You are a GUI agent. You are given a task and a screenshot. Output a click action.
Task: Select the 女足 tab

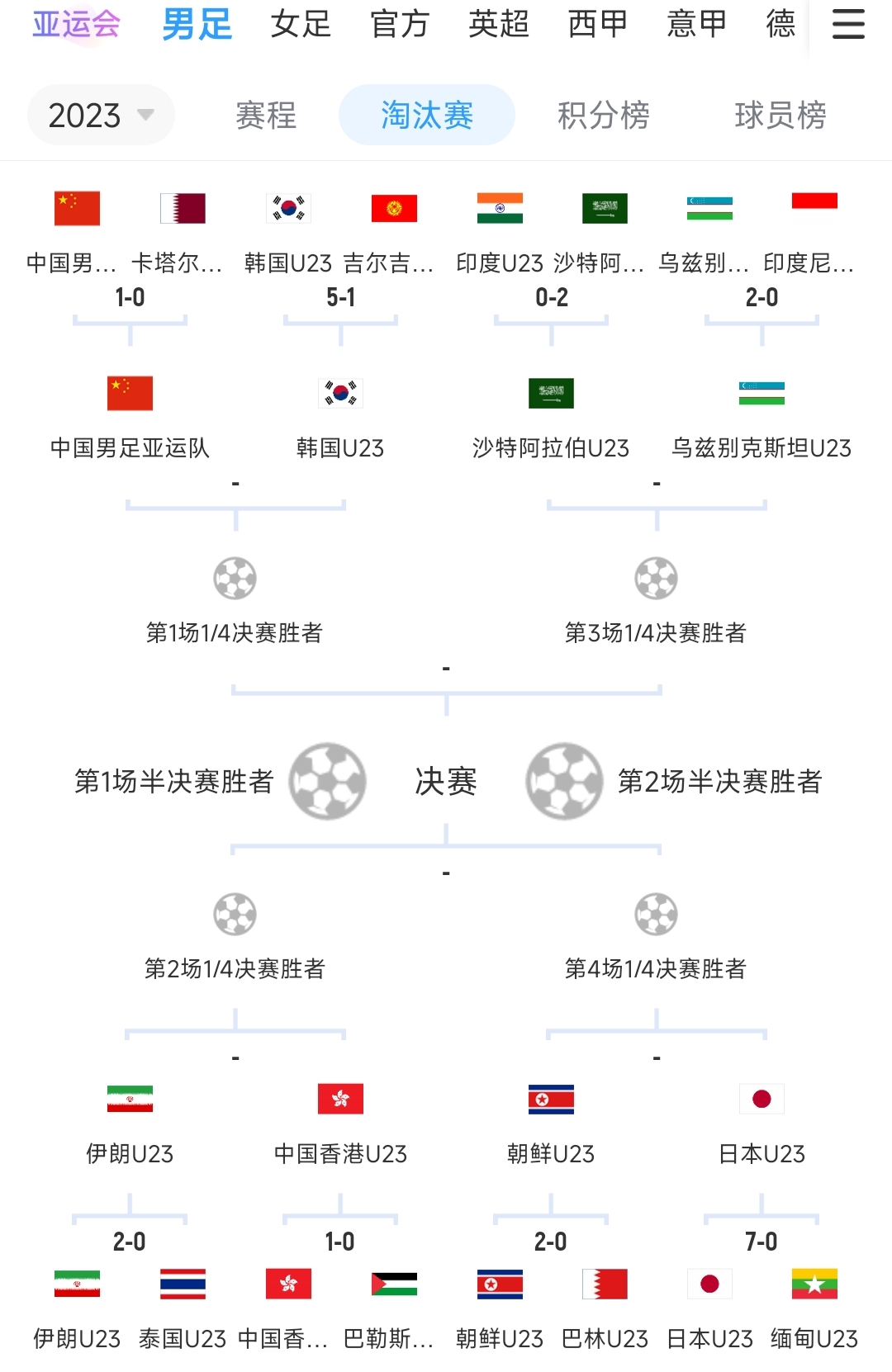[x=301, y=25]
